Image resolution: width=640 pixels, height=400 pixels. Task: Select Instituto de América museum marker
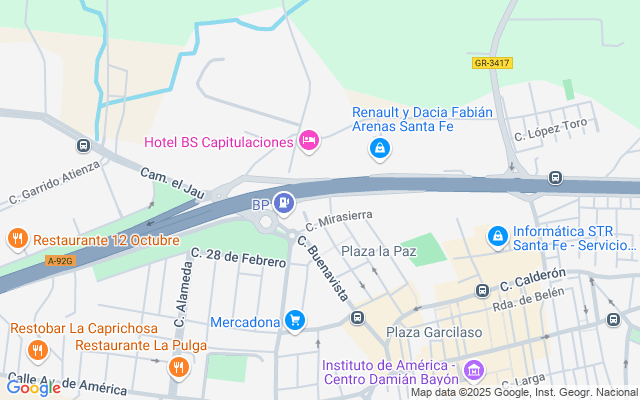click(474, 372)
